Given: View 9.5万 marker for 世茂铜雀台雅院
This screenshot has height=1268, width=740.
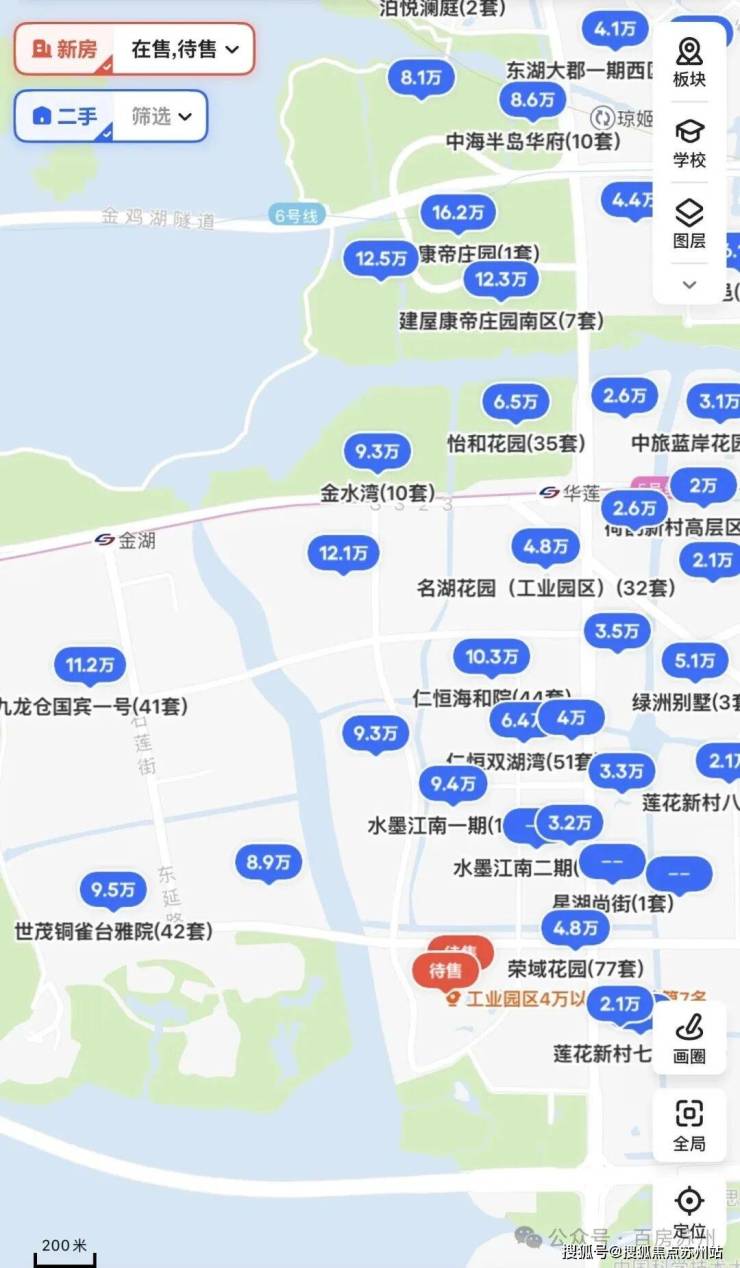Looking at the screenshot, I should click(x=113, y=890).
